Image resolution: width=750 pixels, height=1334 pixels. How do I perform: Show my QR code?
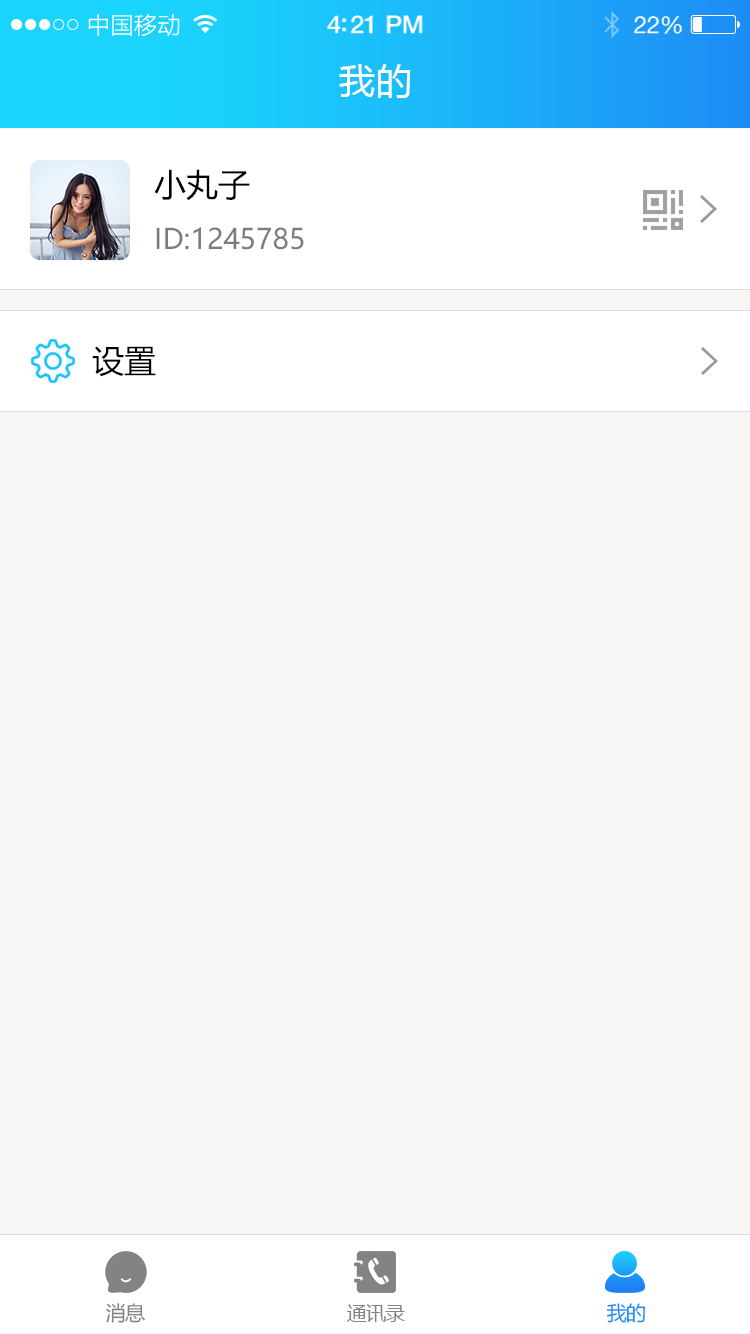click(662, 210)
